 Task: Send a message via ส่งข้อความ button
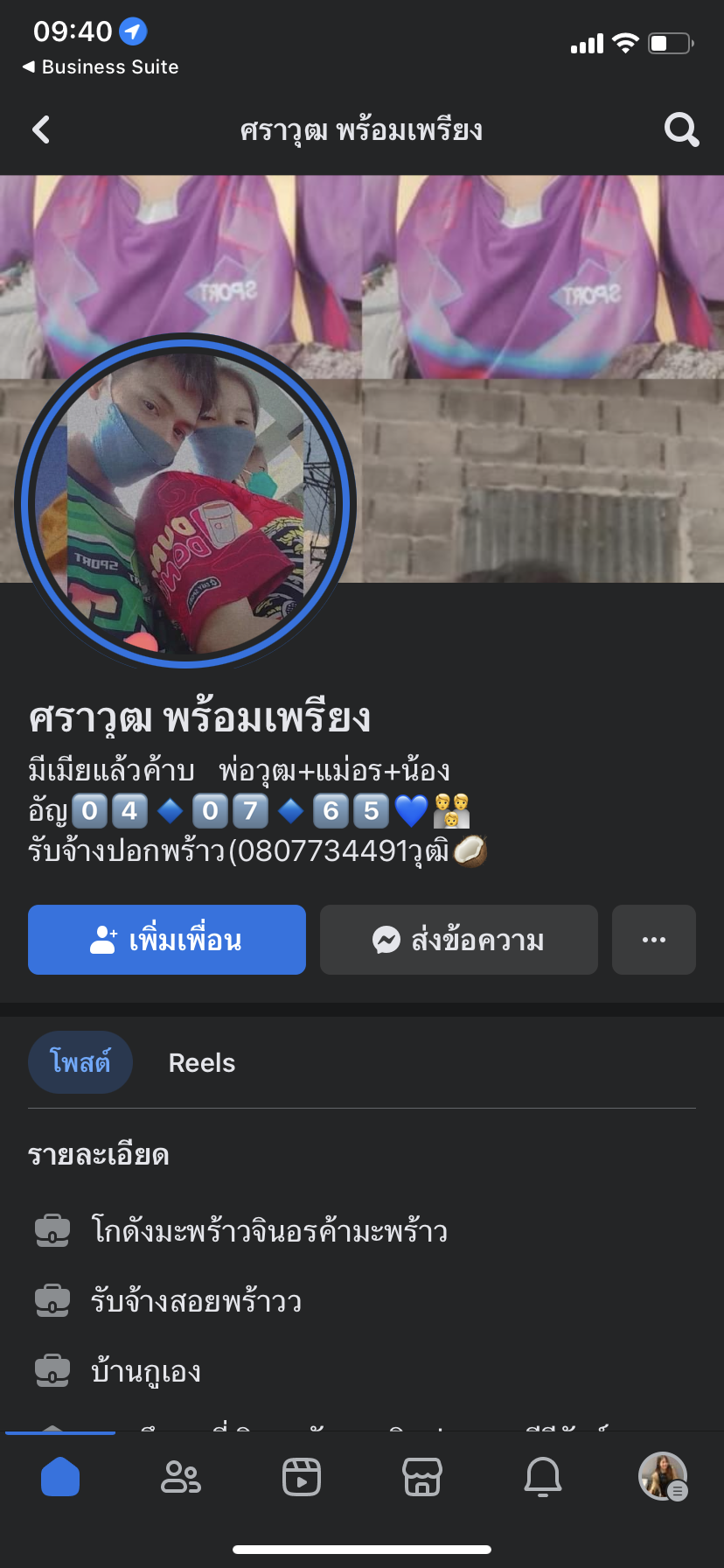(x=458, y=940)
